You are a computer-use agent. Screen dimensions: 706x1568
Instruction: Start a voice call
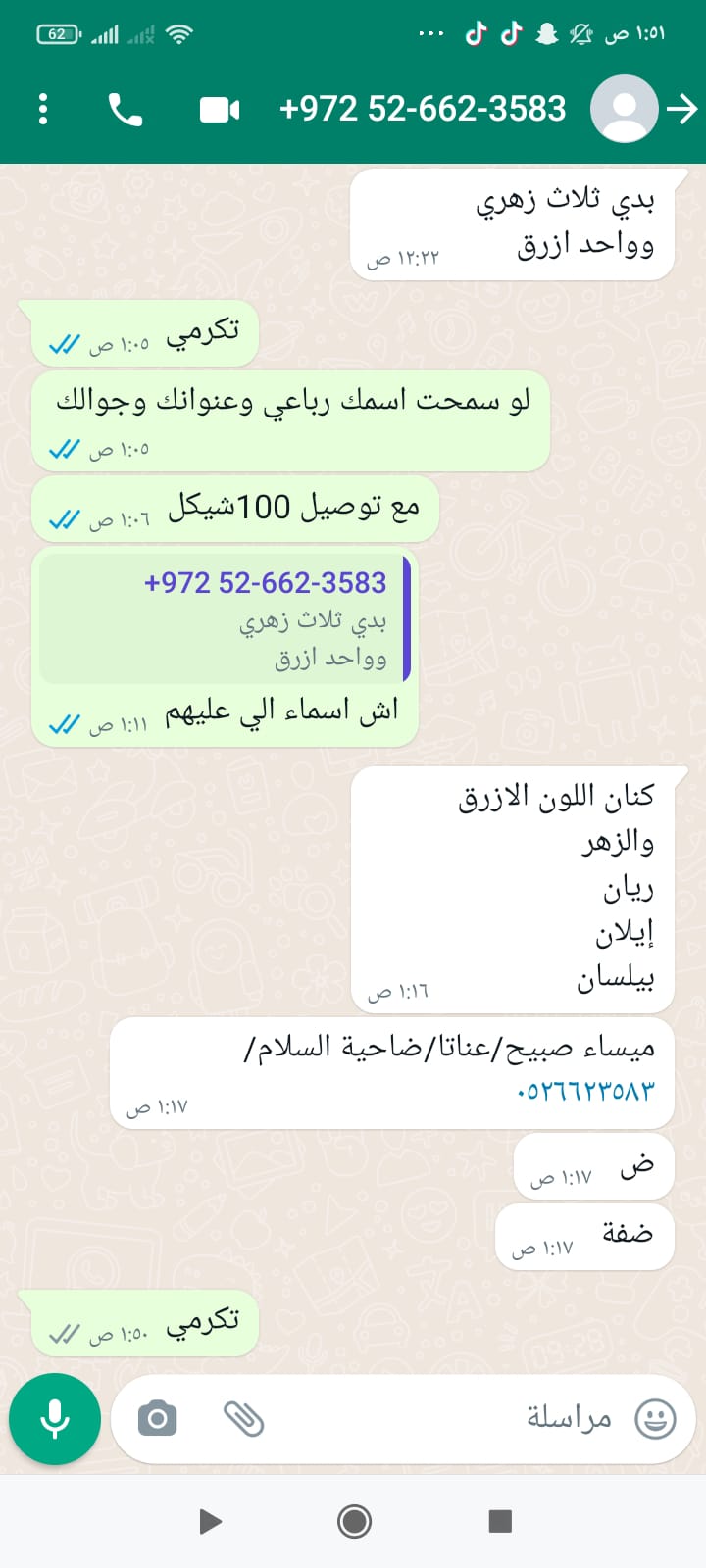click(125, 109)
